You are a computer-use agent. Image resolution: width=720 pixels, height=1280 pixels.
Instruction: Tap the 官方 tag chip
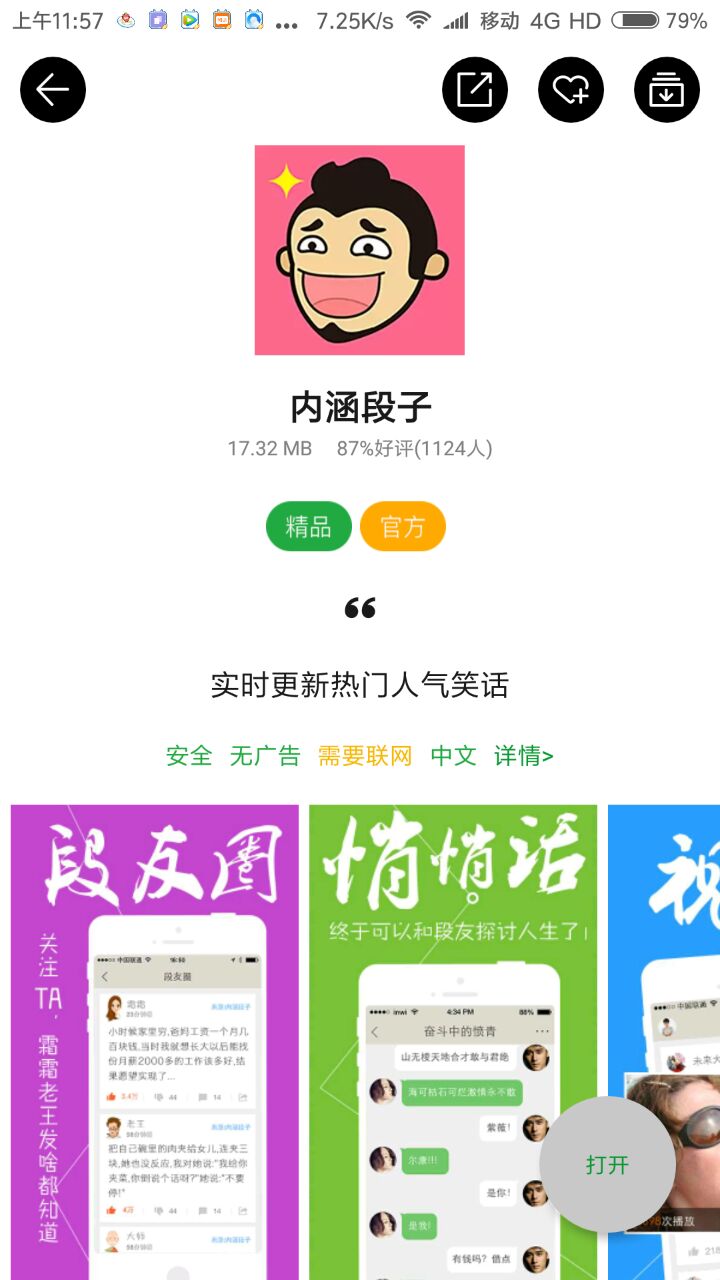403,526
